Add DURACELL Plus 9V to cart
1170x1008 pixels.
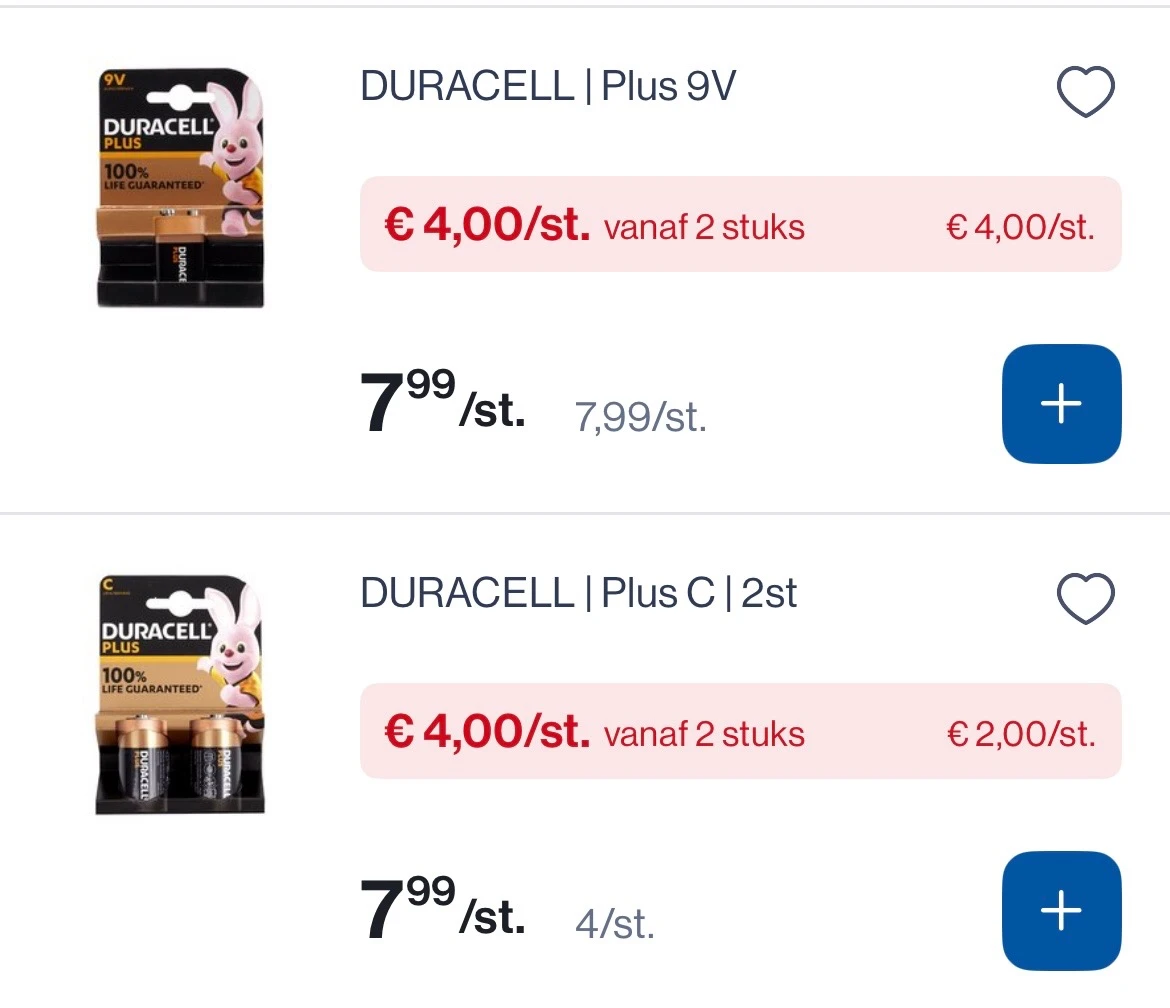[x=1061, y=404]
